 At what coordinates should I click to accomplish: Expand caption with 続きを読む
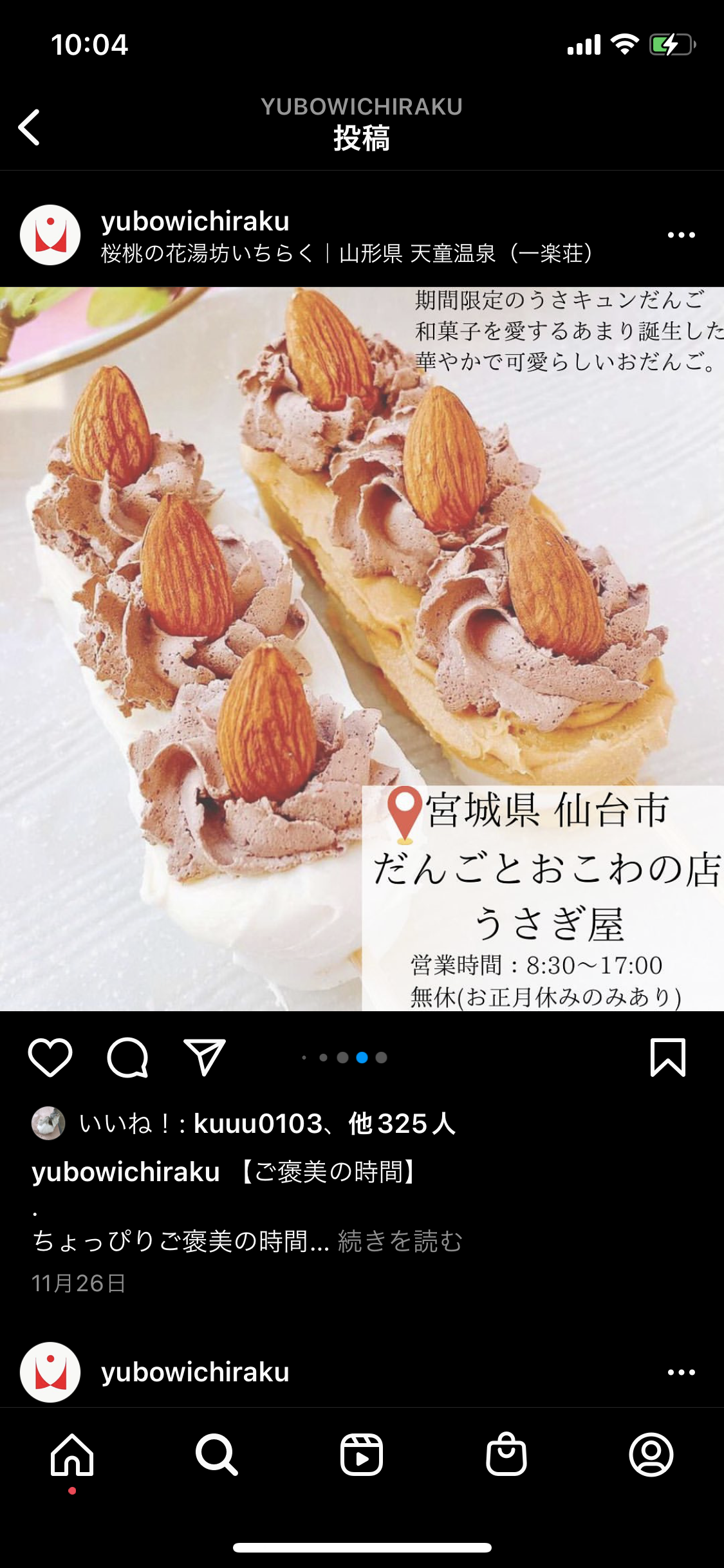click(400, 1241)
